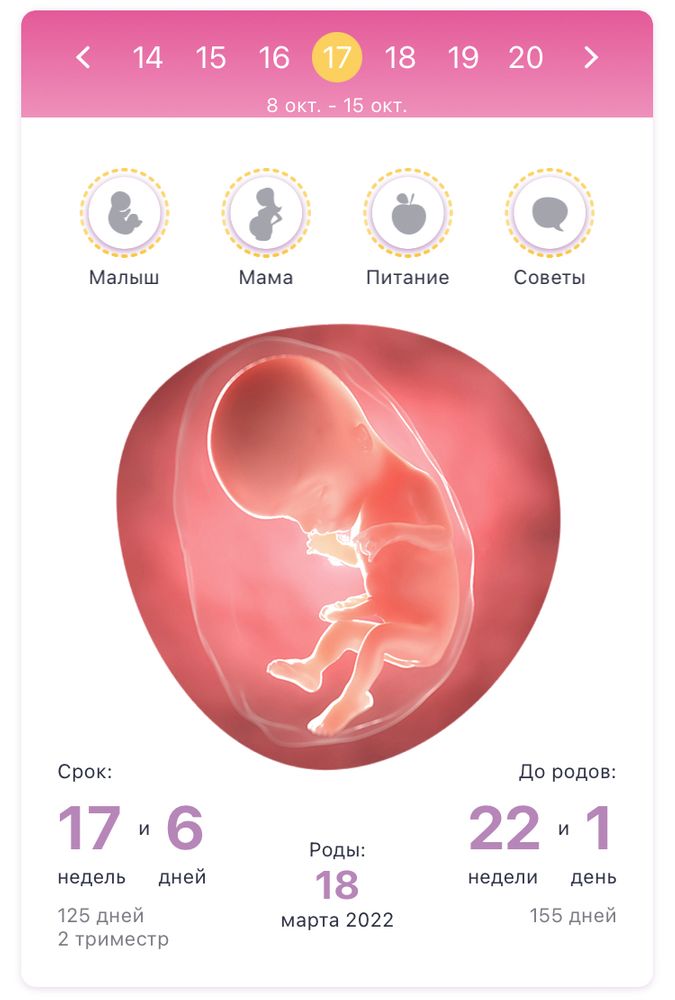The image size is (675, 1000).
Task: Select week 15
Action: coord(211,58)
